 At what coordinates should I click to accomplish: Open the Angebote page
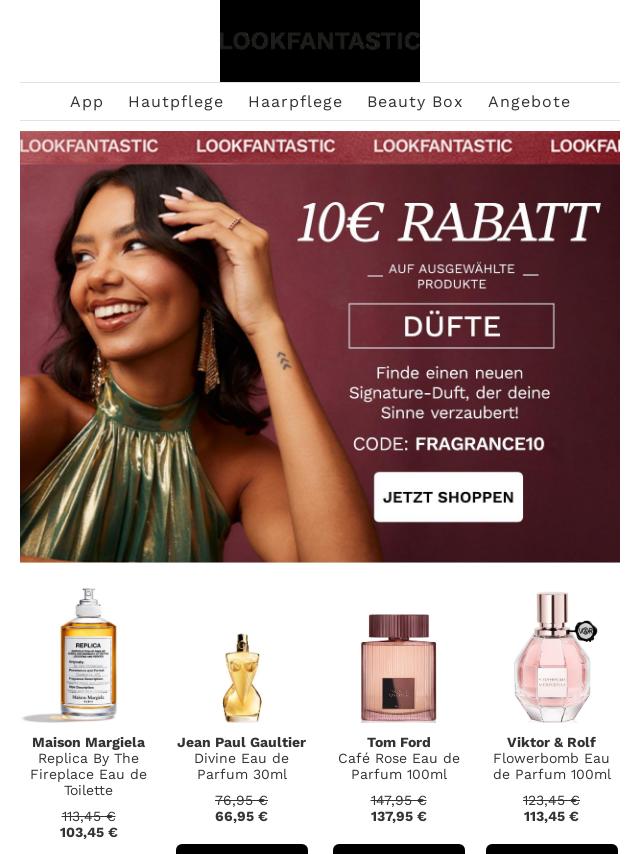point(529,102)
